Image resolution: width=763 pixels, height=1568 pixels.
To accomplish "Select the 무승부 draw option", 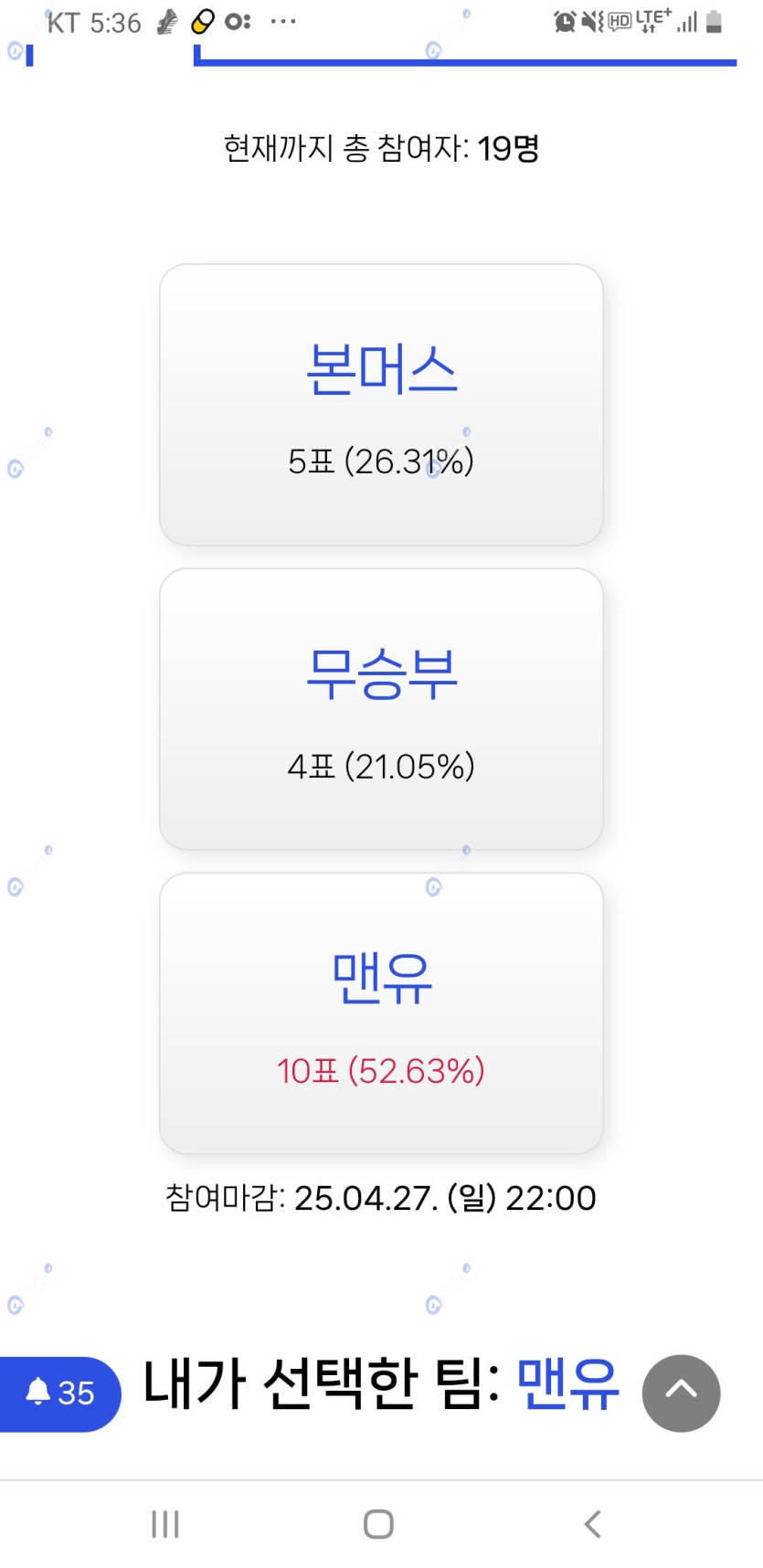I will pos(381,709).
